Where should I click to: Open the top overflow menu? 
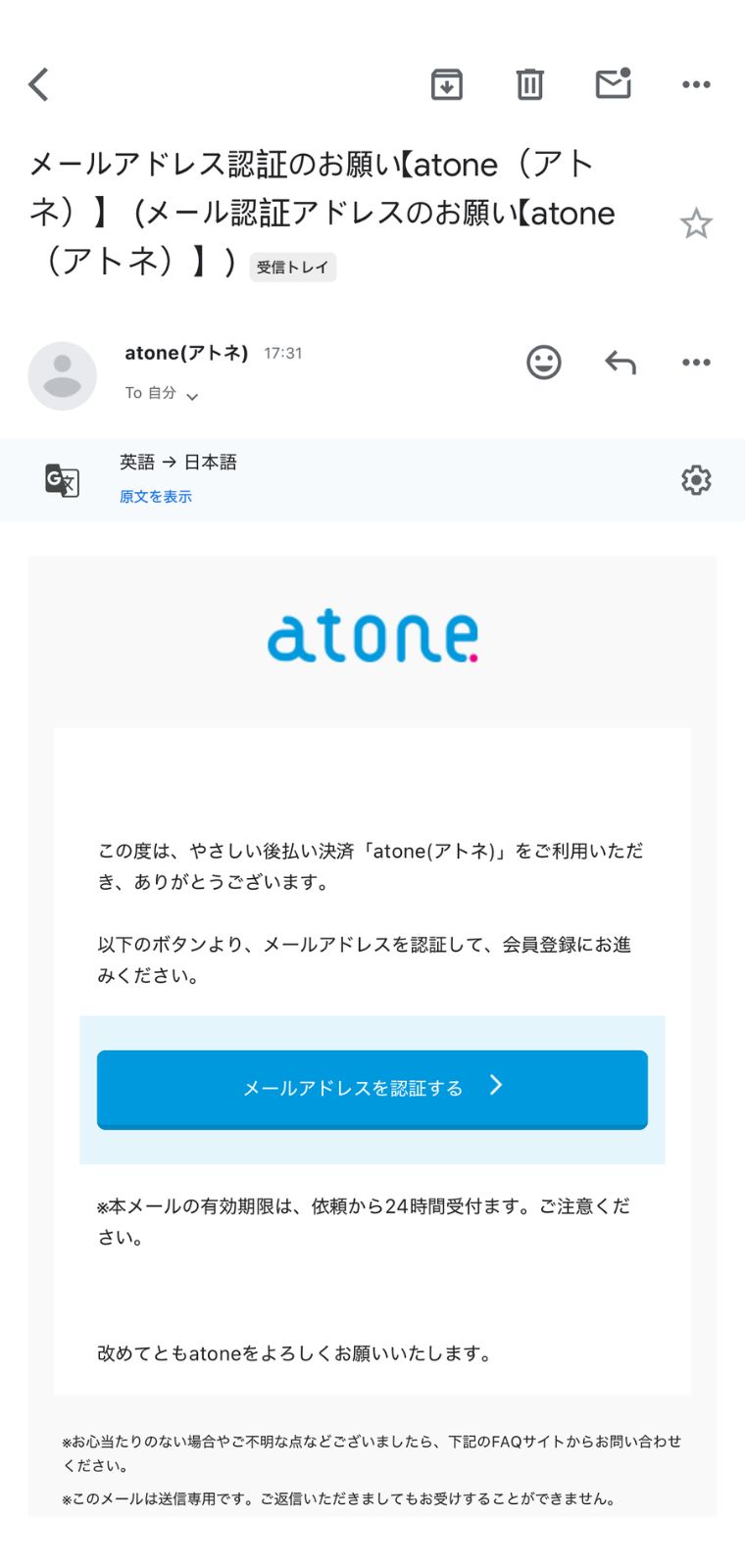[696, 84]
